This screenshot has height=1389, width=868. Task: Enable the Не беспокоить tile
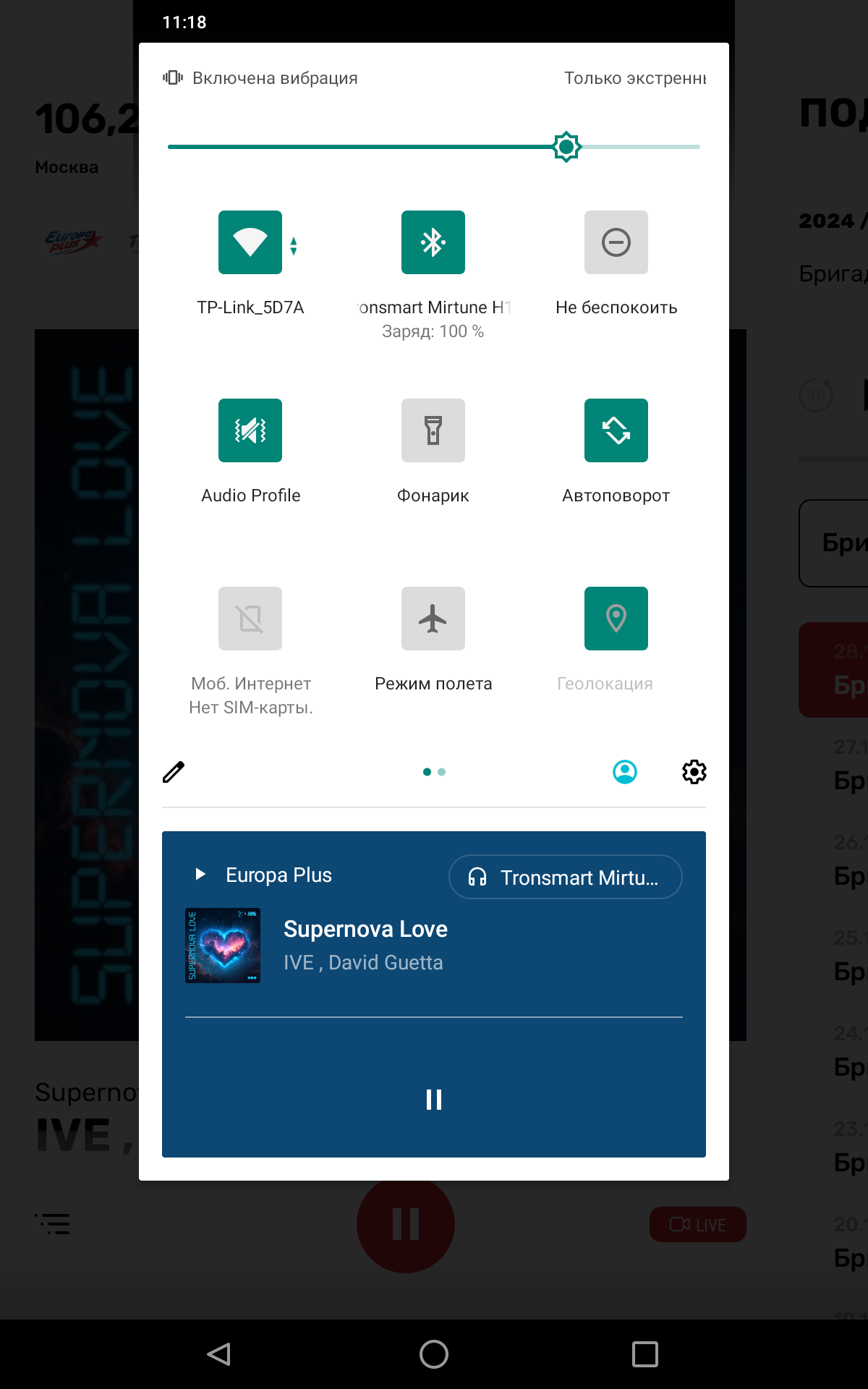click(616, 242)
